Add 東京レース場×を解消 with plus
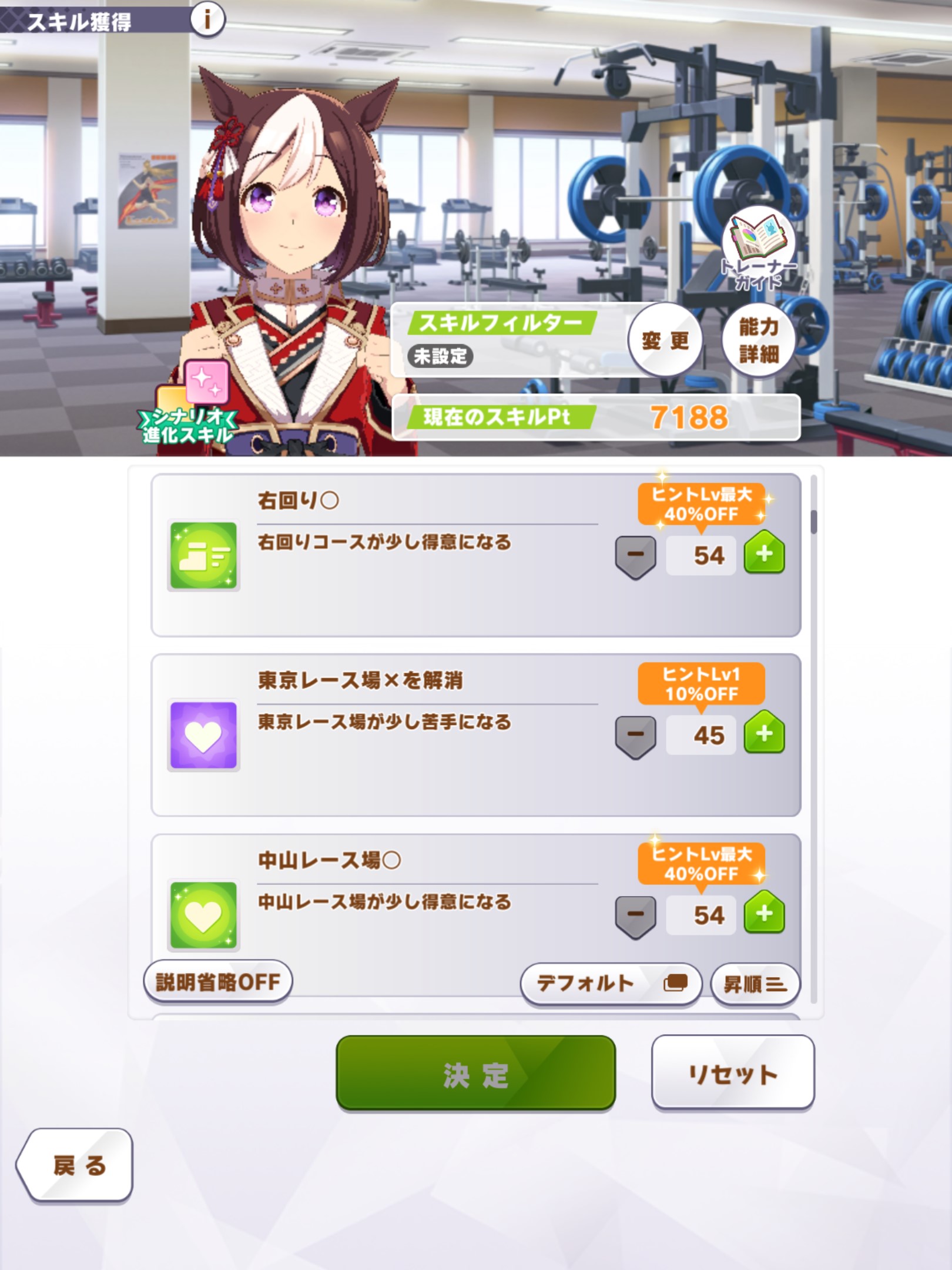 tap(764, 733)
